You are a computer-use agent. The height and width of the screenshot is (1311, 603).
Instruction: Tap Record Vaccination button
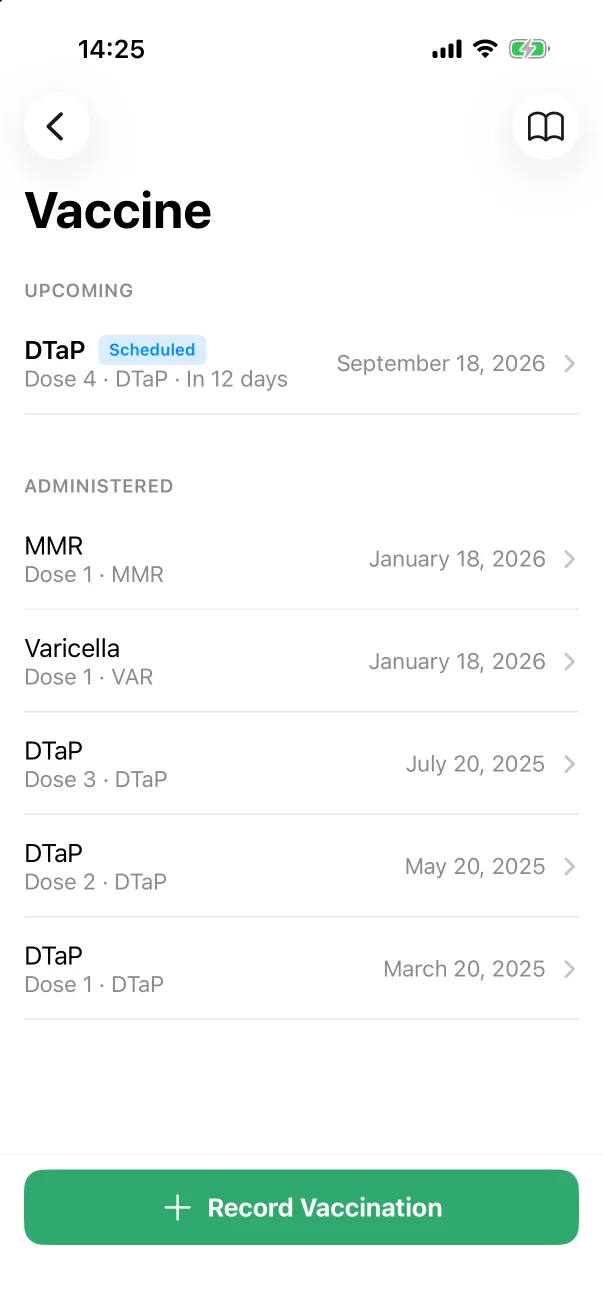(301, 1207)
